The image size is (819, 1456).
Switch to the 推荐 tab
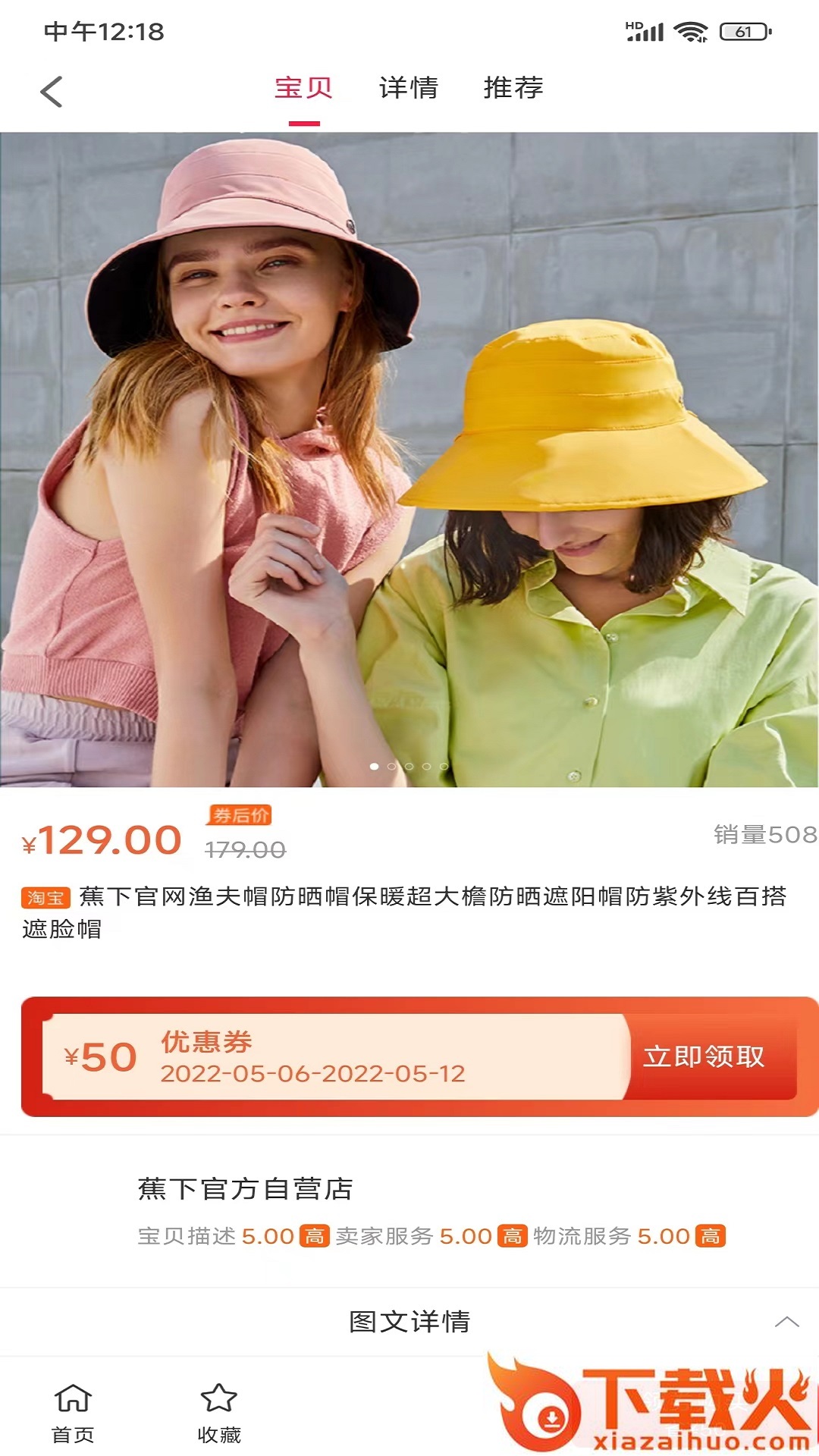click(x=513, y=89)
